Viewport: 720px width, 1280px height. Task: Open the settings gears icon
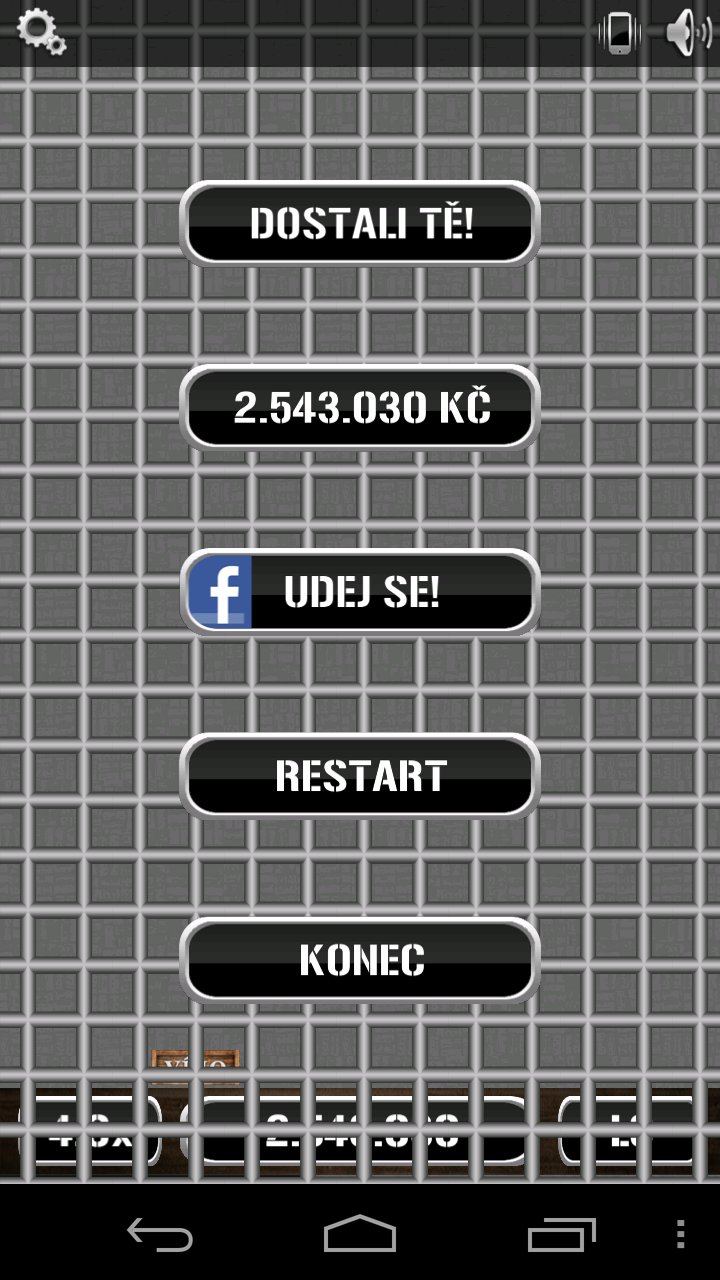41,32
